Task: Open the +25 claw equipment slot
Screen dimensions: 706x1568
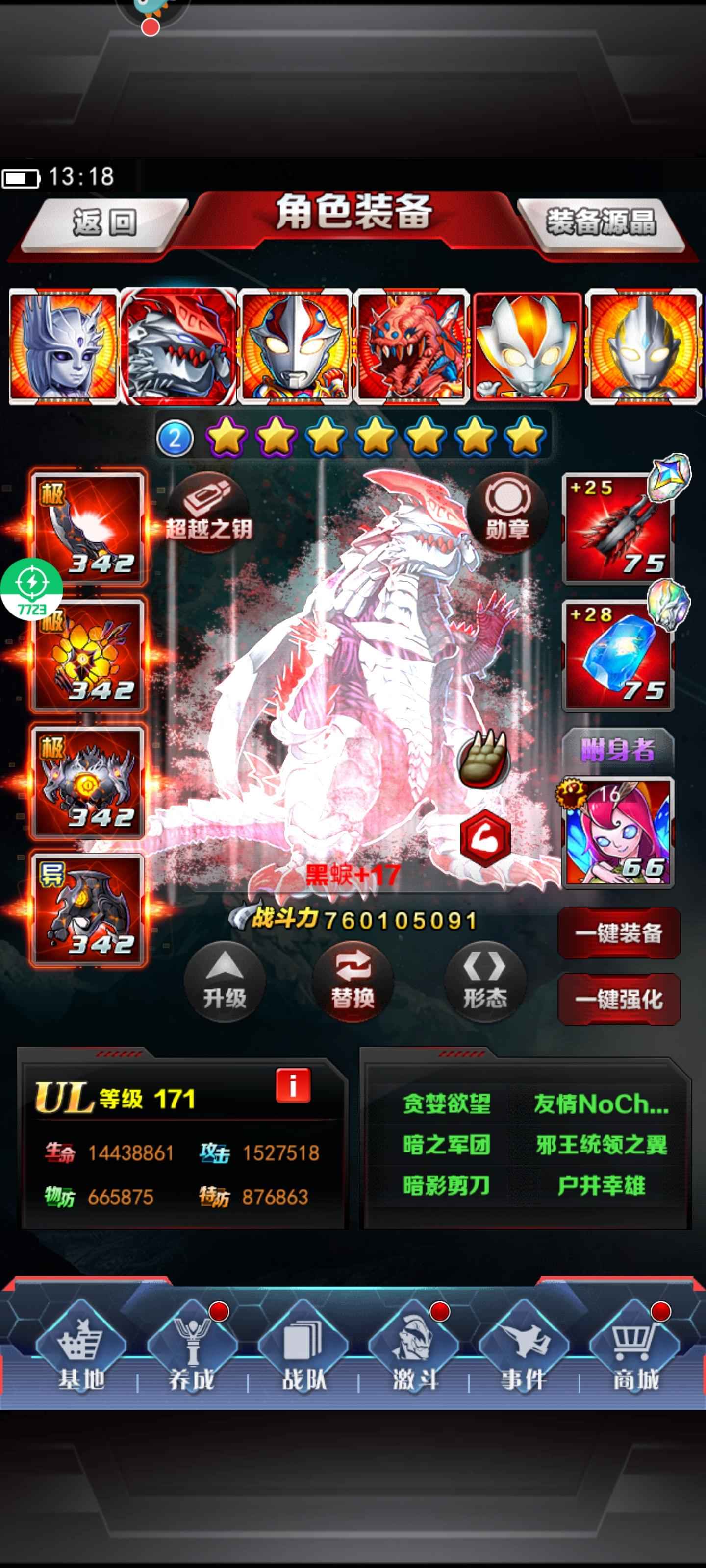Action: pyautogui.click(x=618, y=528)
